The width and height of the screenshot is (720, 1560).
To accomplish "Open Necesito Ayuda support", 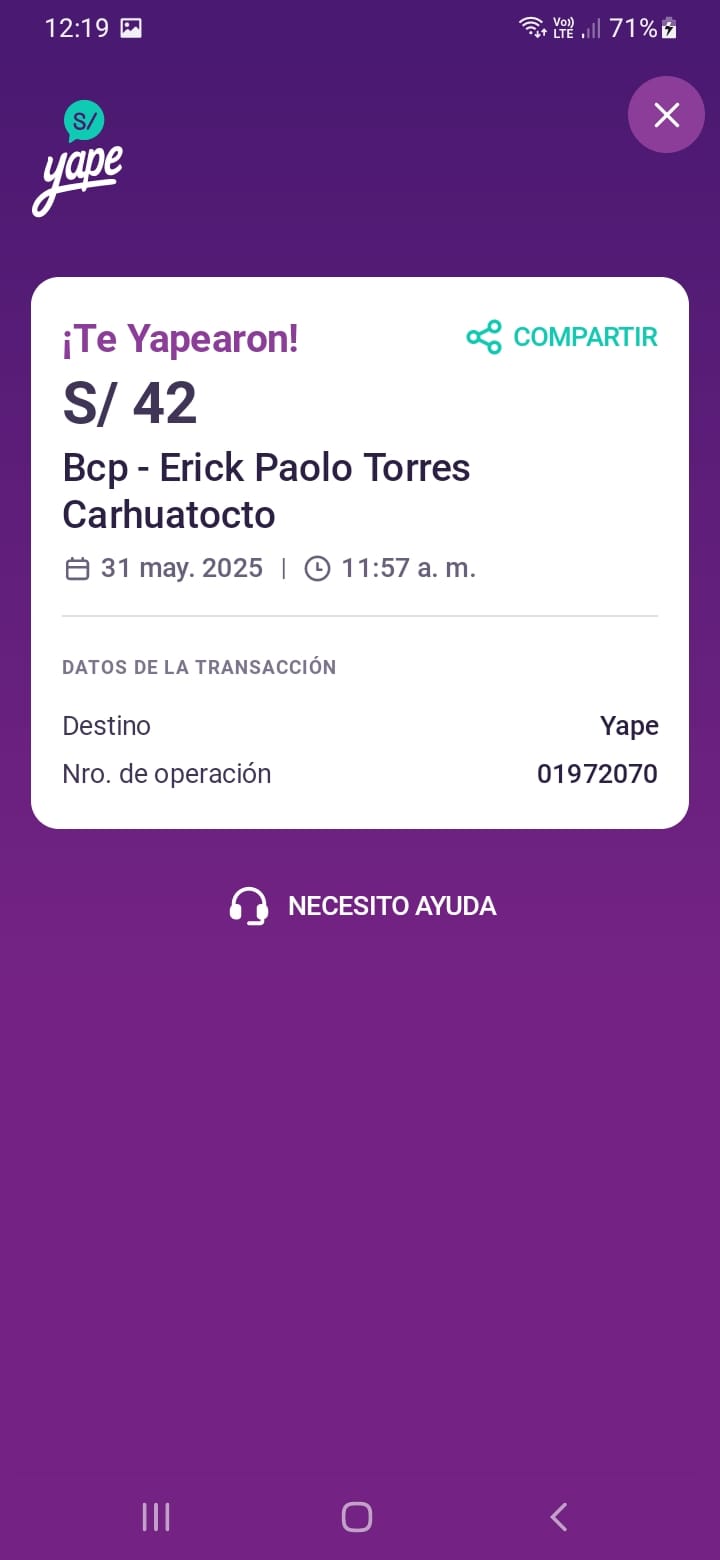I will coord(363,906).
